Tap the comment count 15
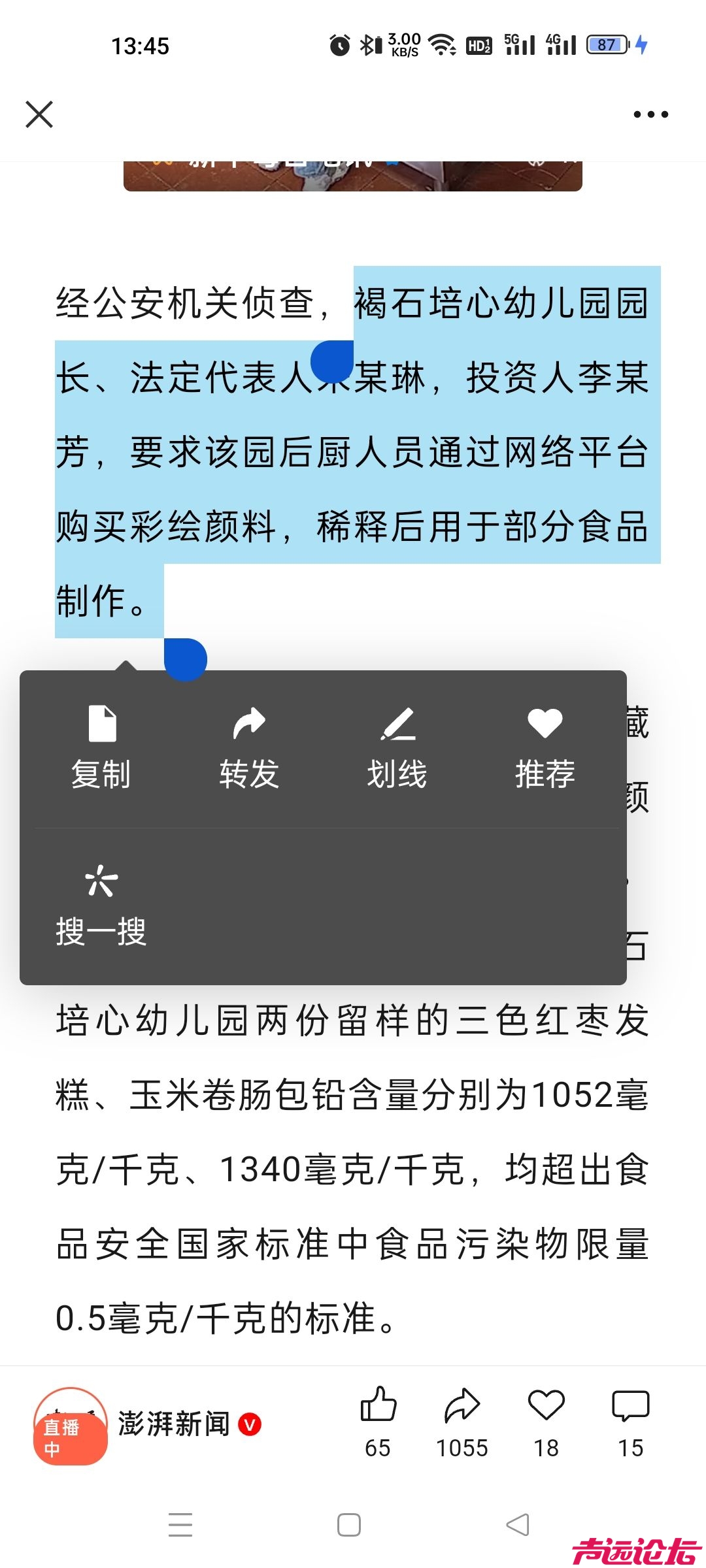The height and width of the screenshot is (1568, 706). (x=630, y=1449)
